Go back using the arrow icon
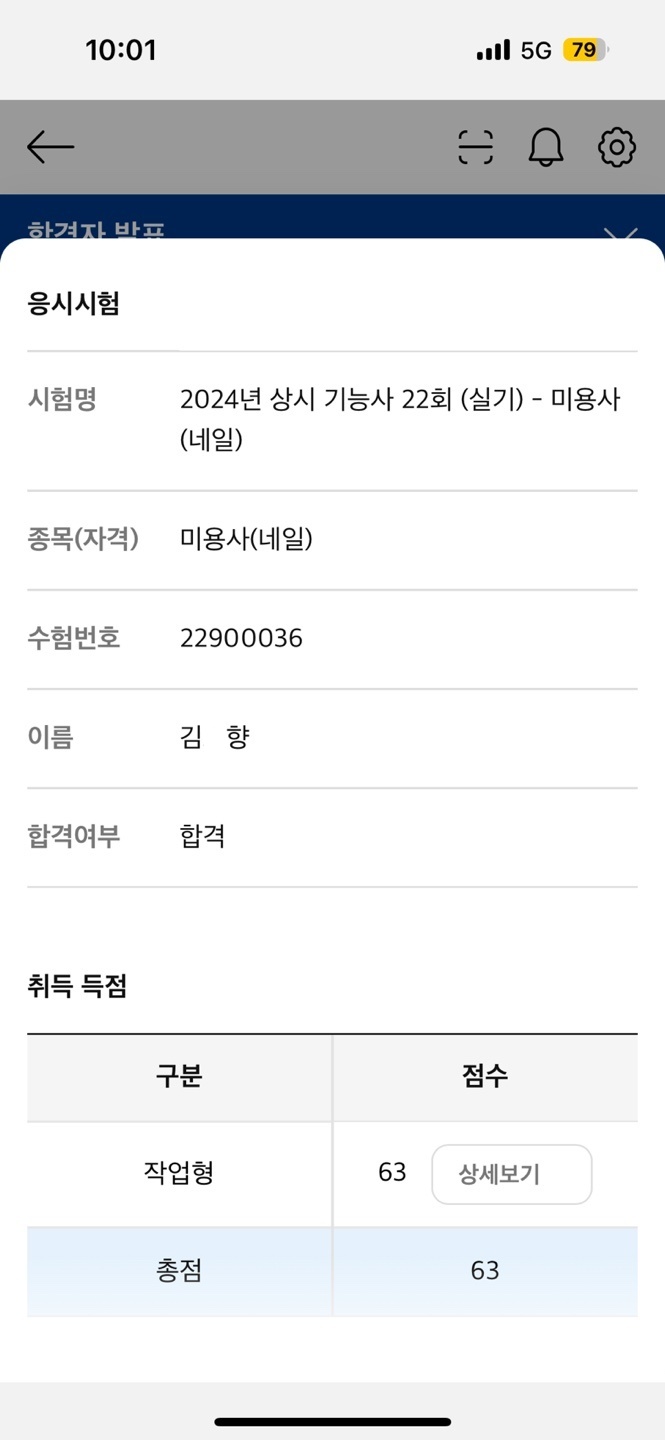The height and width of the screenshot is (1440, 665). pos(50,147)
